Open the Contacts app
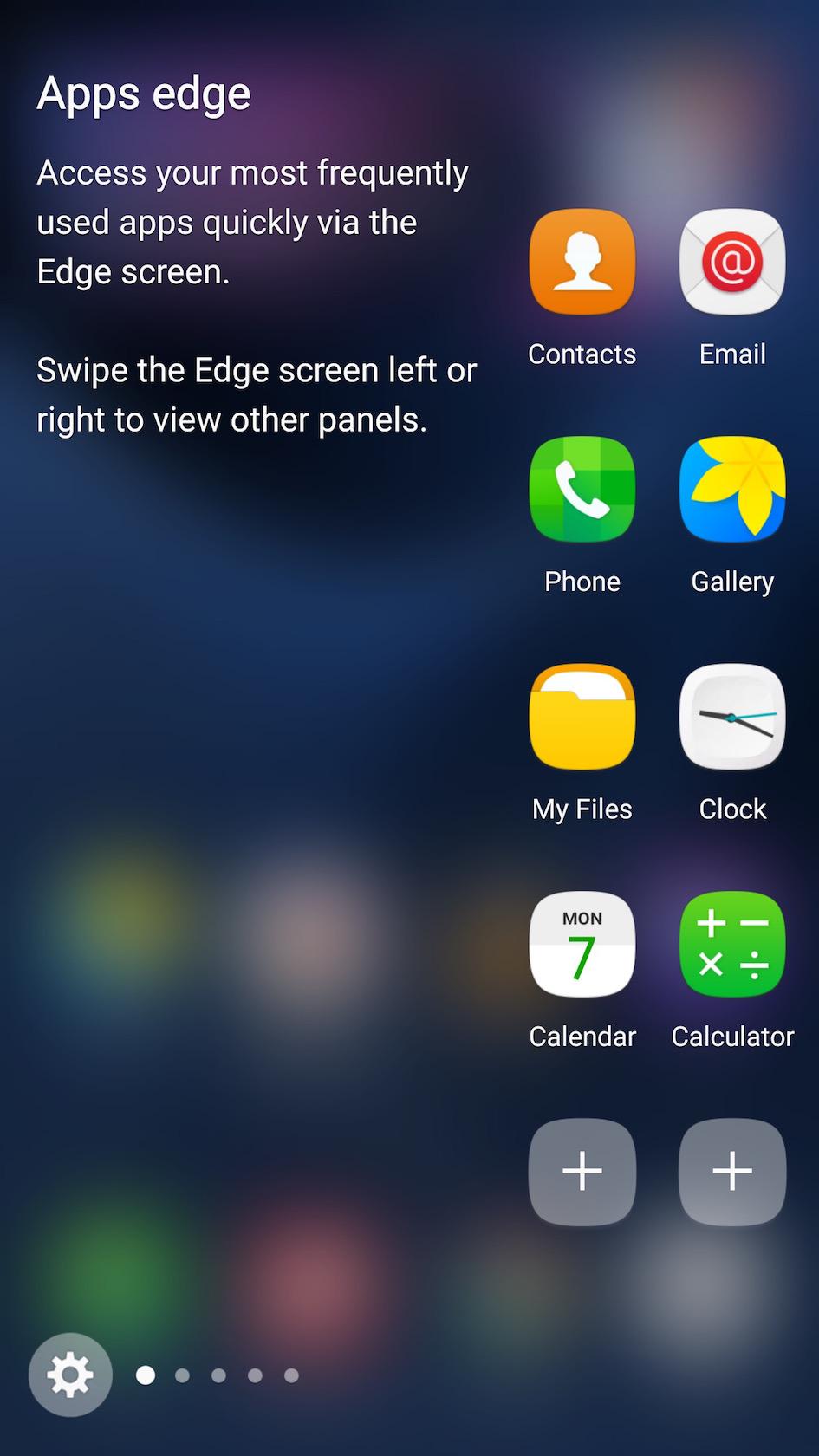The width and height of the screenshot is (819, 1456). click(582, 262)
